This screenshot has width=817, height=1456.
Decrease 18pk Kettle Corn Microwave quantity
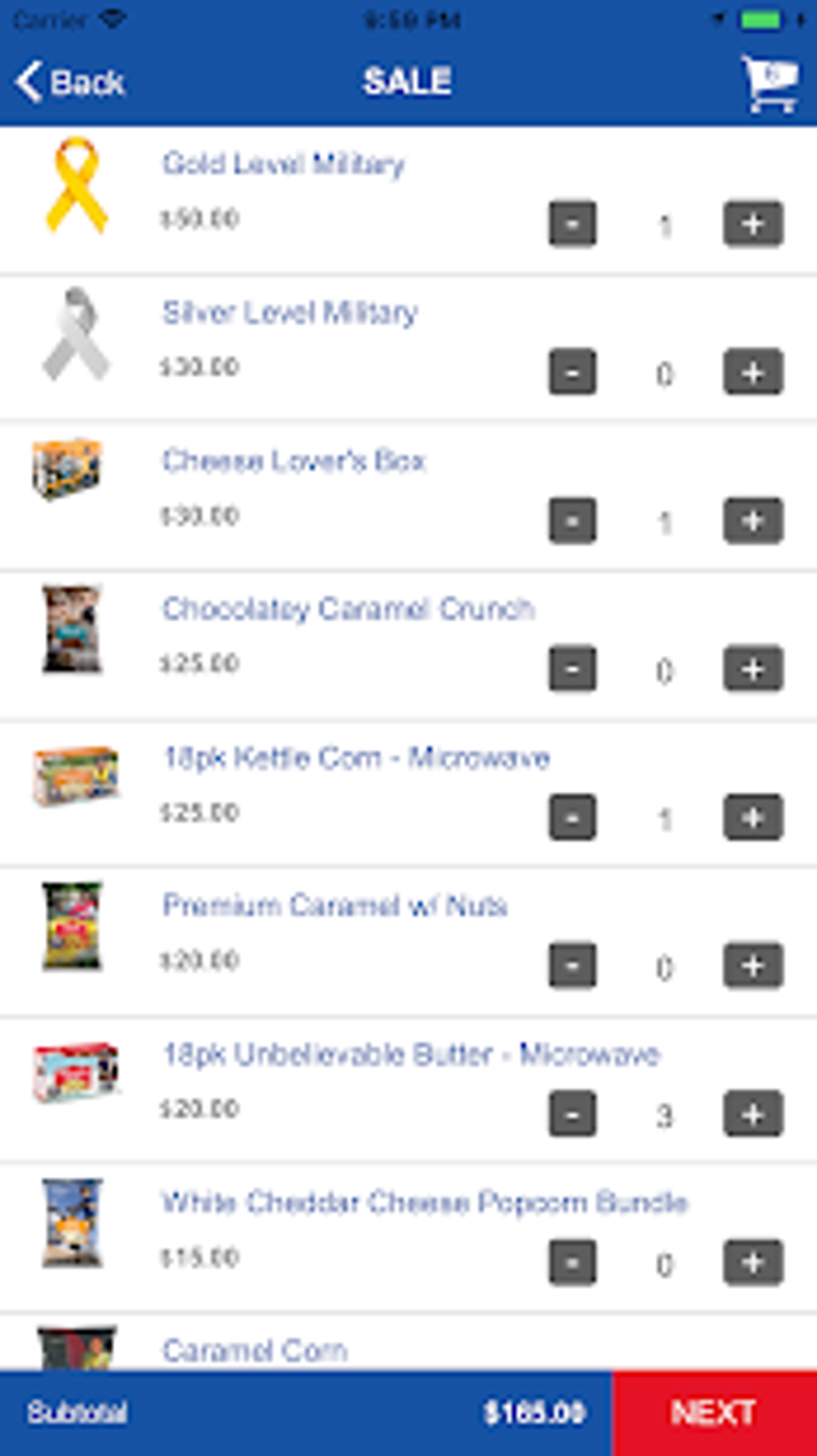tap(573, 817)
